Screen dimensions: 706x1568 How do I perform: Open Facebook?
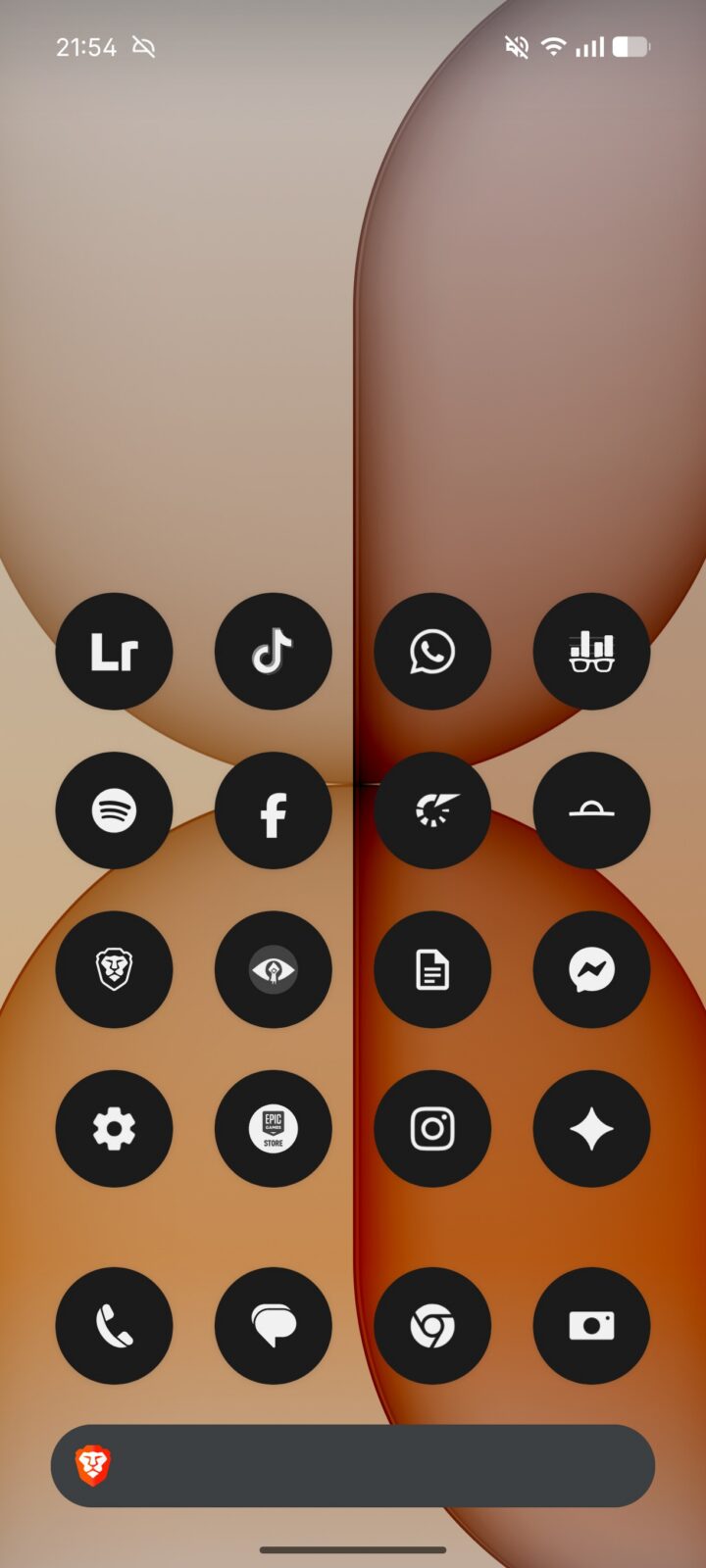[x=273, y=810]
